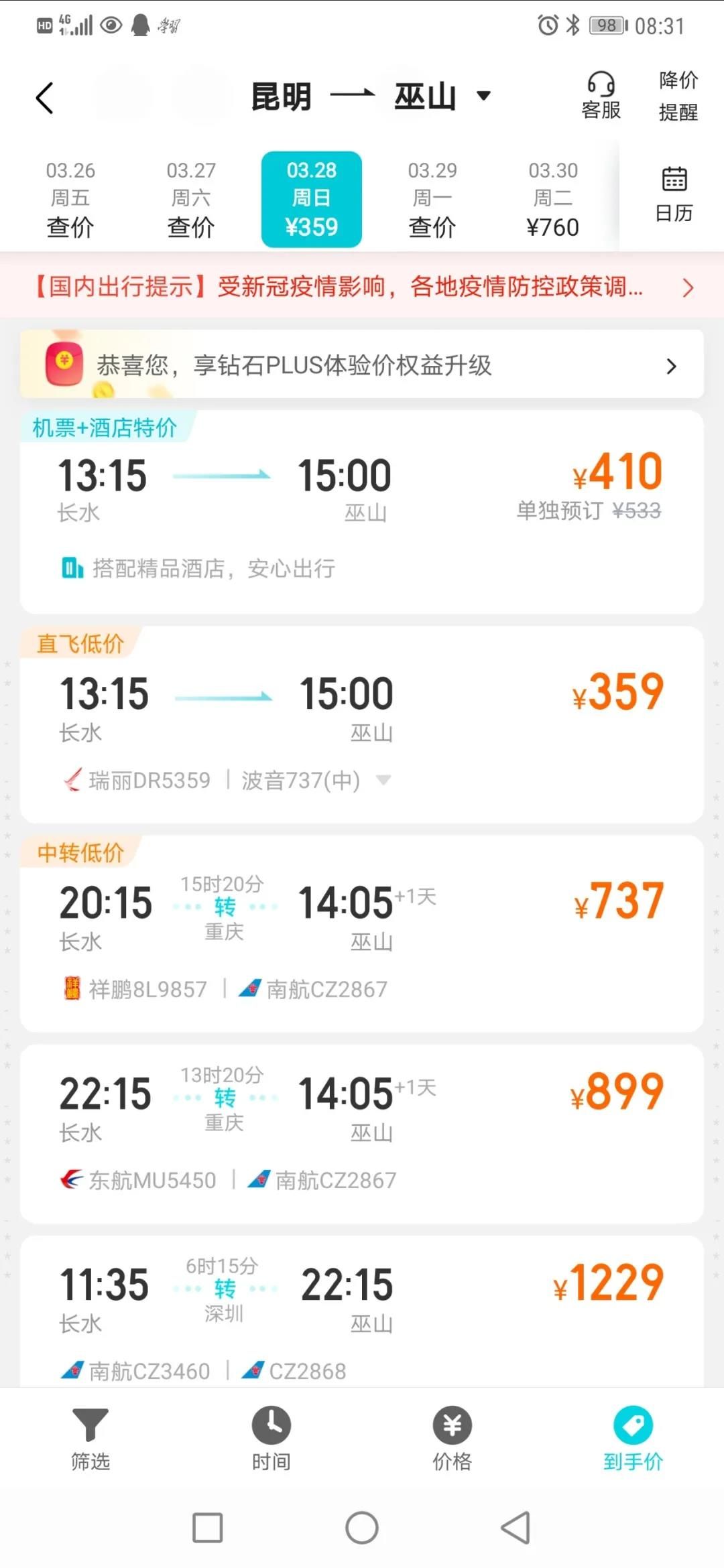
Task: Select the 03.27 周六 date tab
Action: point(191,199)
